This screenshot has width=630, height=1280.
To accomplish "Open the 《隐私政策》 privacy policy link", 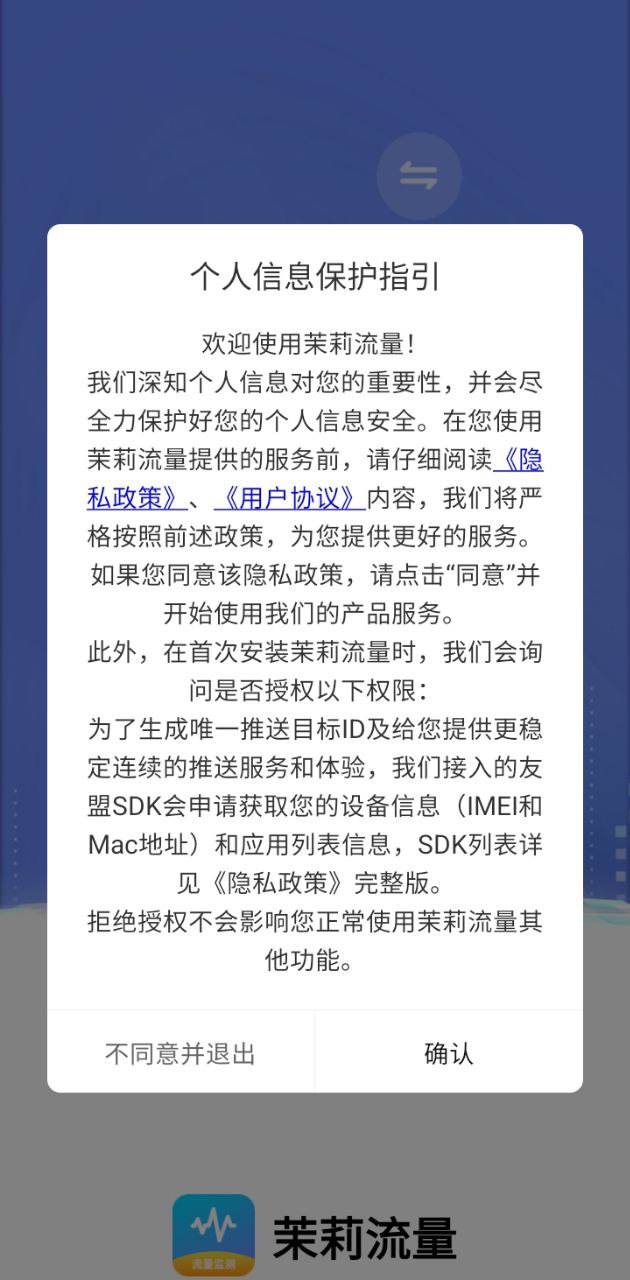I will coord(520,460).
